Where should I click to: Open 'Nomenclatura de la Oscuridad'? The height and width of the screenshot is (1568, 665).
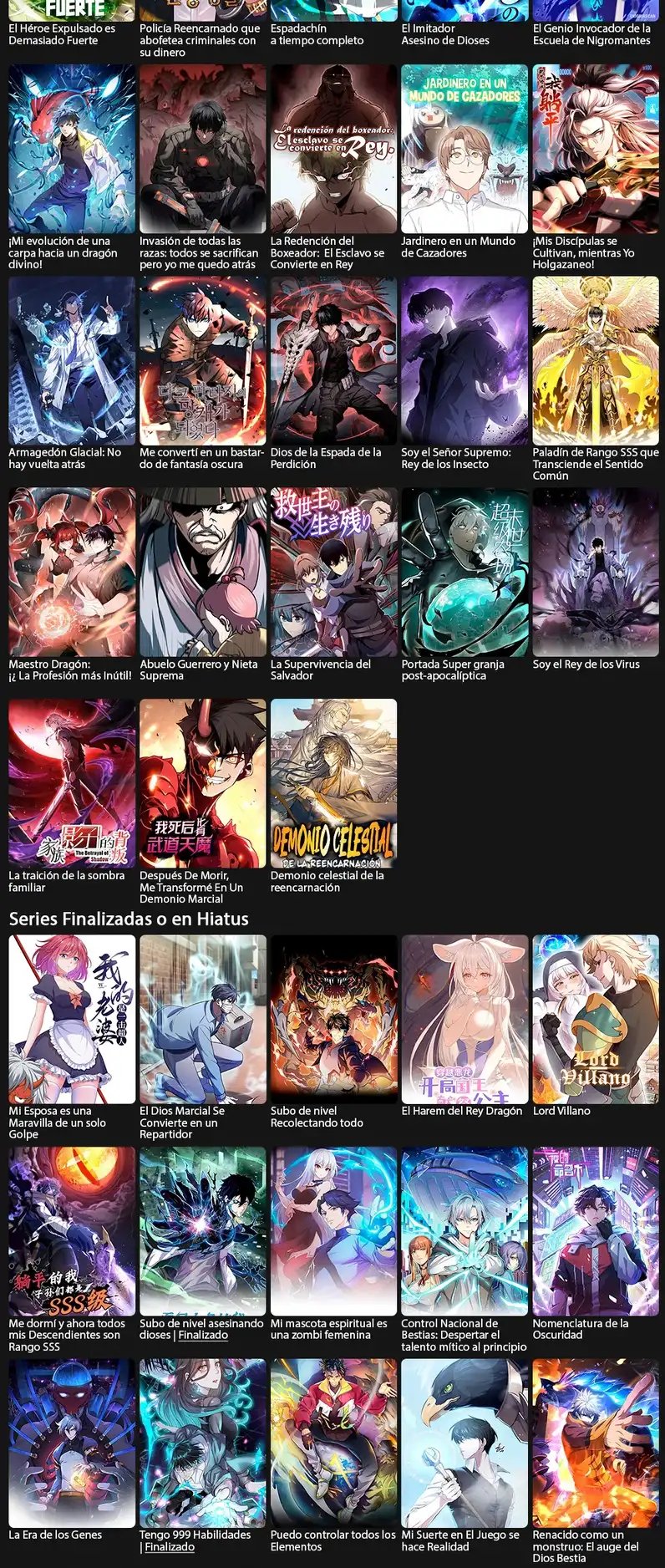pos(596,1231)
